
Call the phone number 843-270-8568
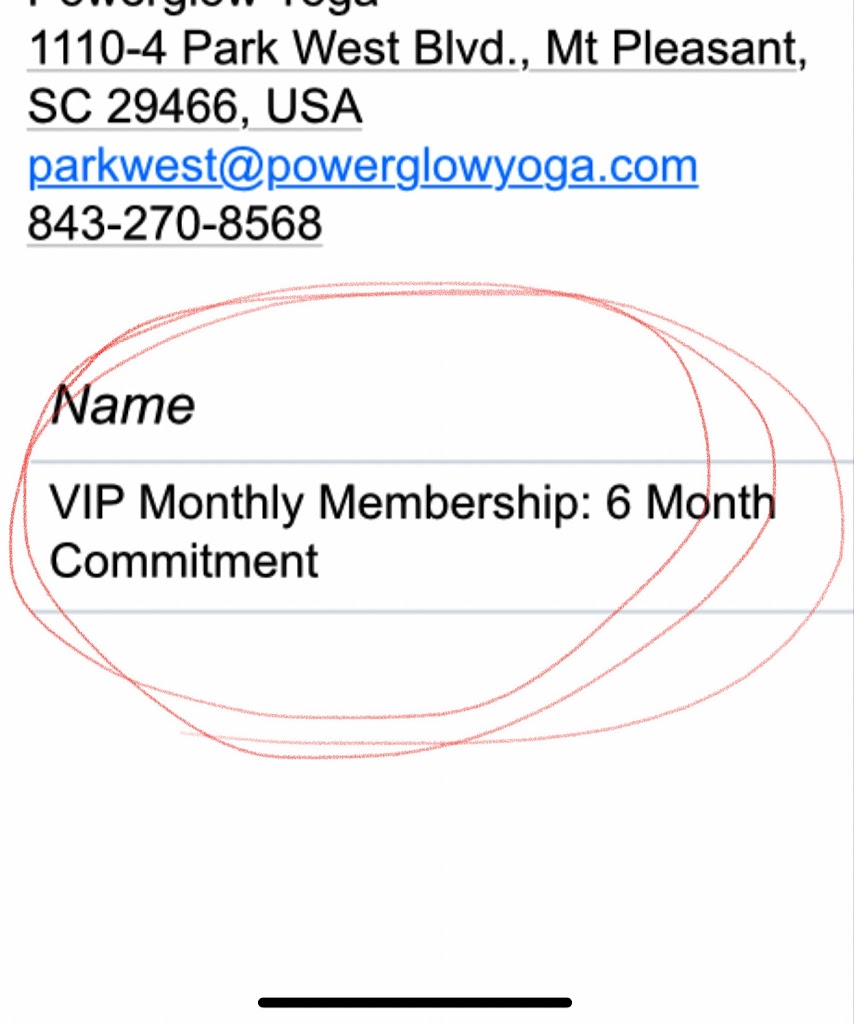click(x=174, y=224)
